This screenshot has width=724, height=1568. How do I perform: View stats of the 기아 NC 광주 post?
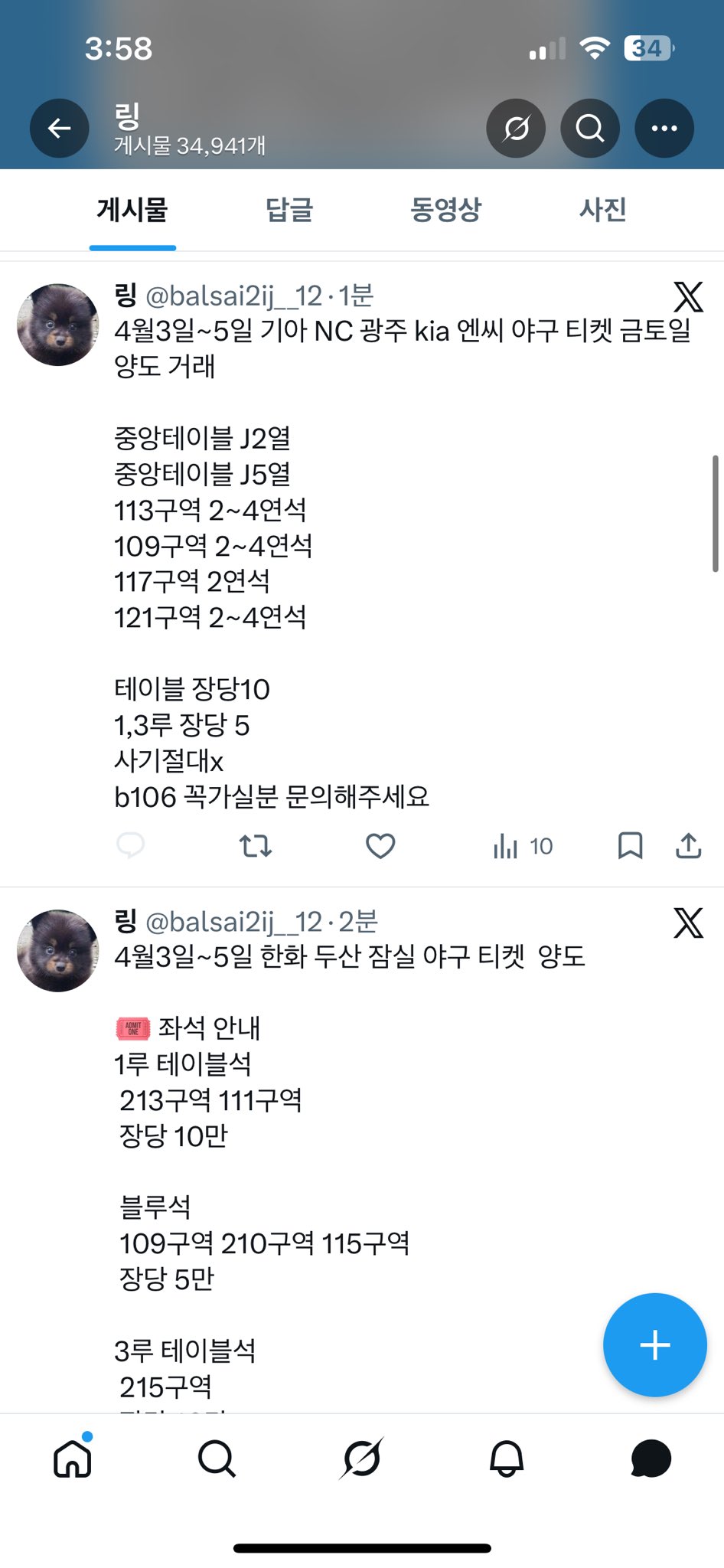point(523,846)
